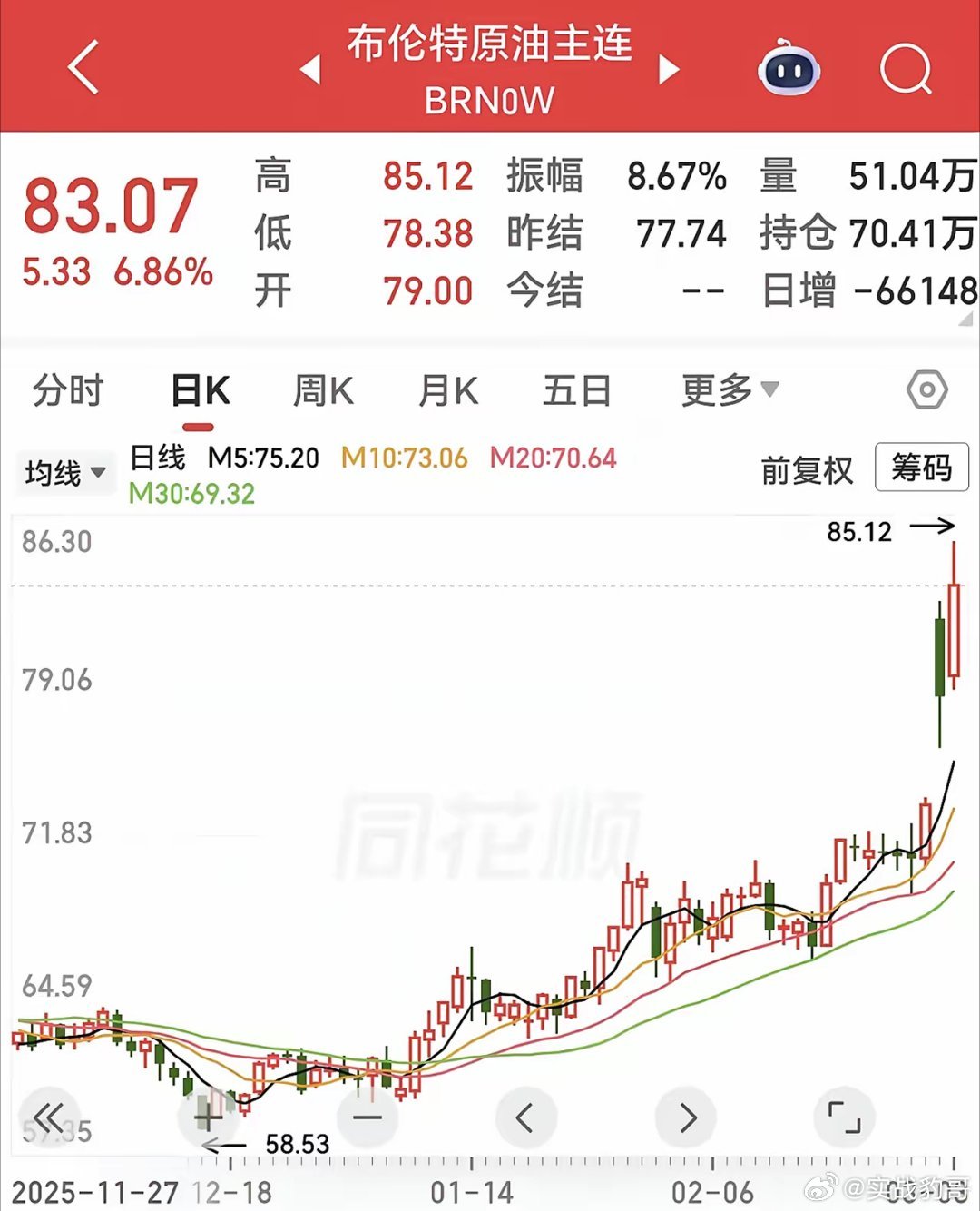Open the AI robot assistant
This screenshot has height=1211, width=980.
click(x=789, y=68)
